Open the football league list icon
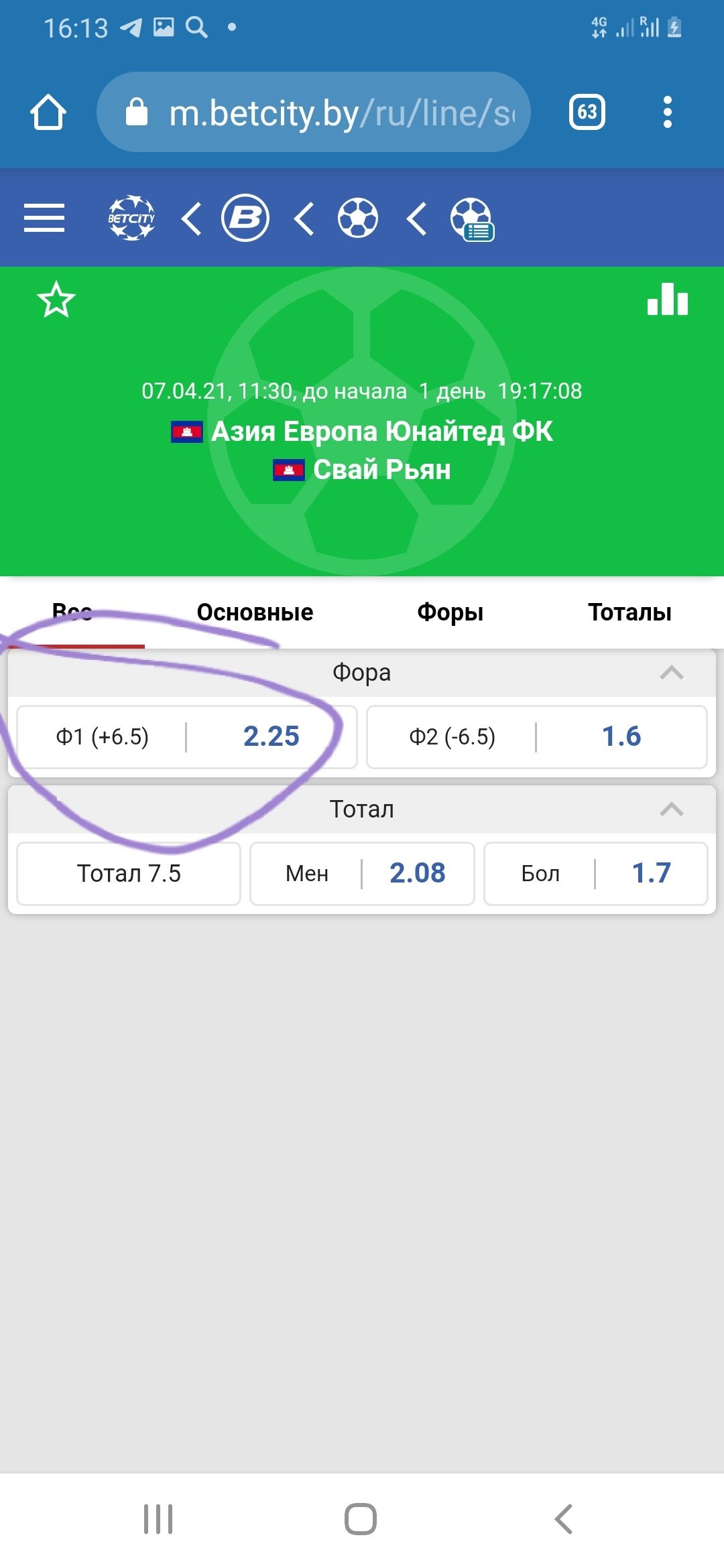 tap(472, 219)
